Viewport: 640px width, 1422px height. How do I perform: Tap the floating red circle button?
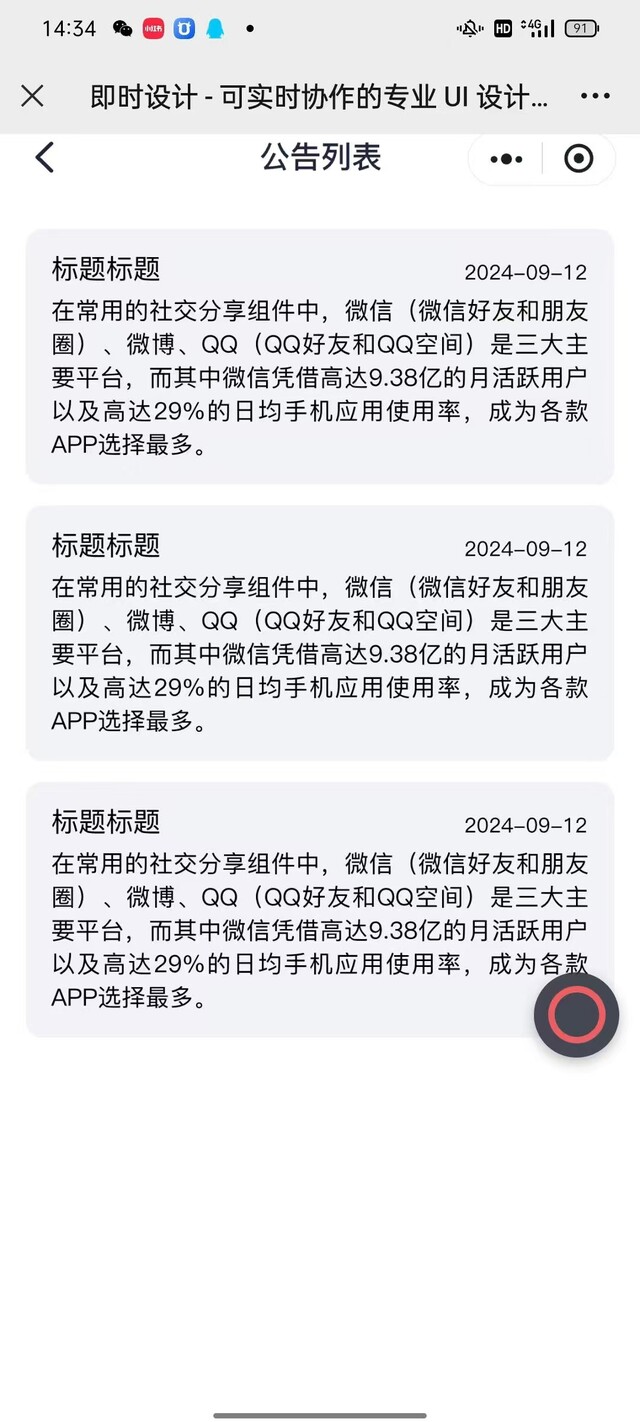click(x=577, y=1015)
